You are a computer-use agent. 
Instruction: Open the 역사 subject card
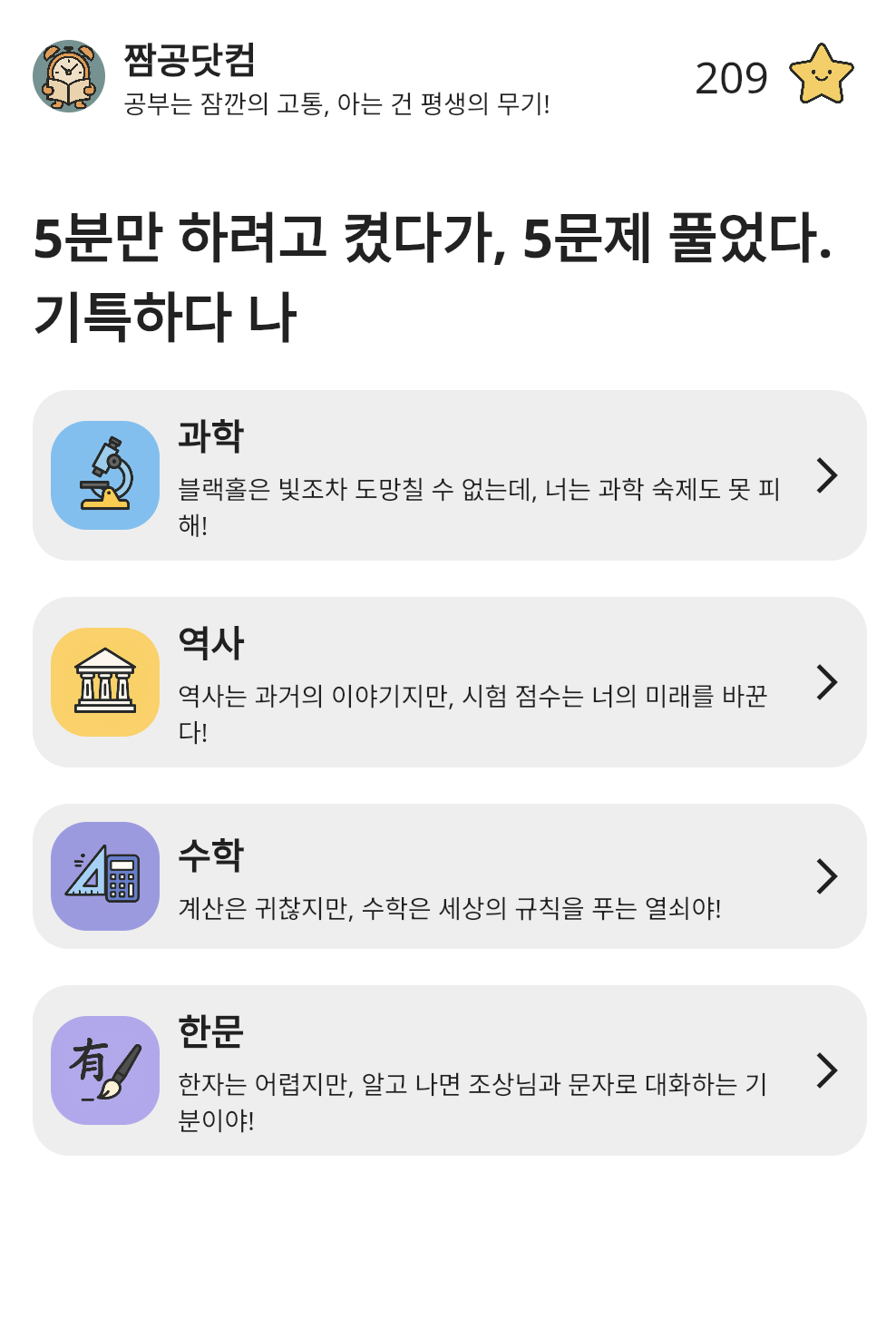click(x=449, y=682)
